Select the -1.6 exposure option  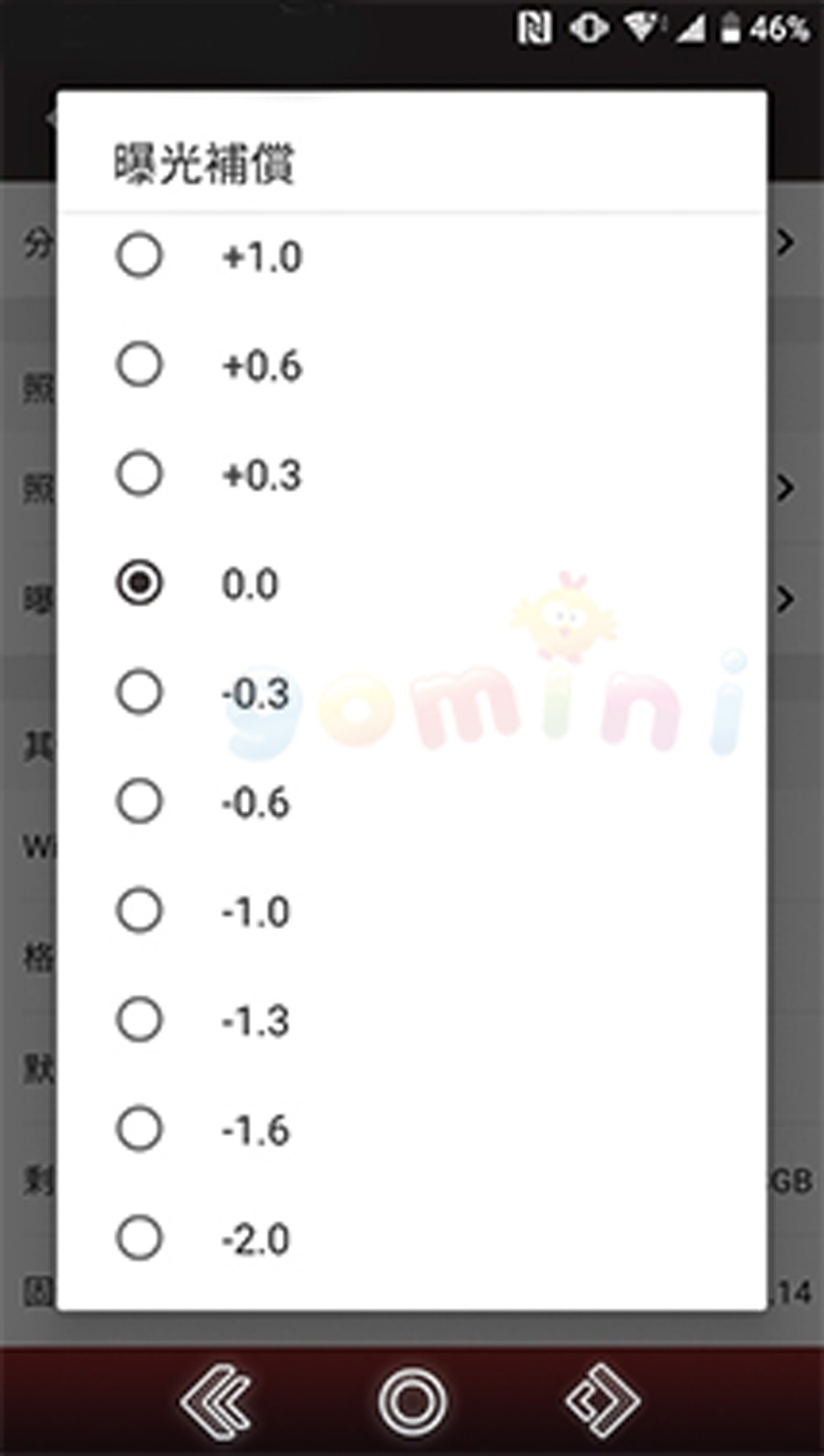(x=140, y=1129)
